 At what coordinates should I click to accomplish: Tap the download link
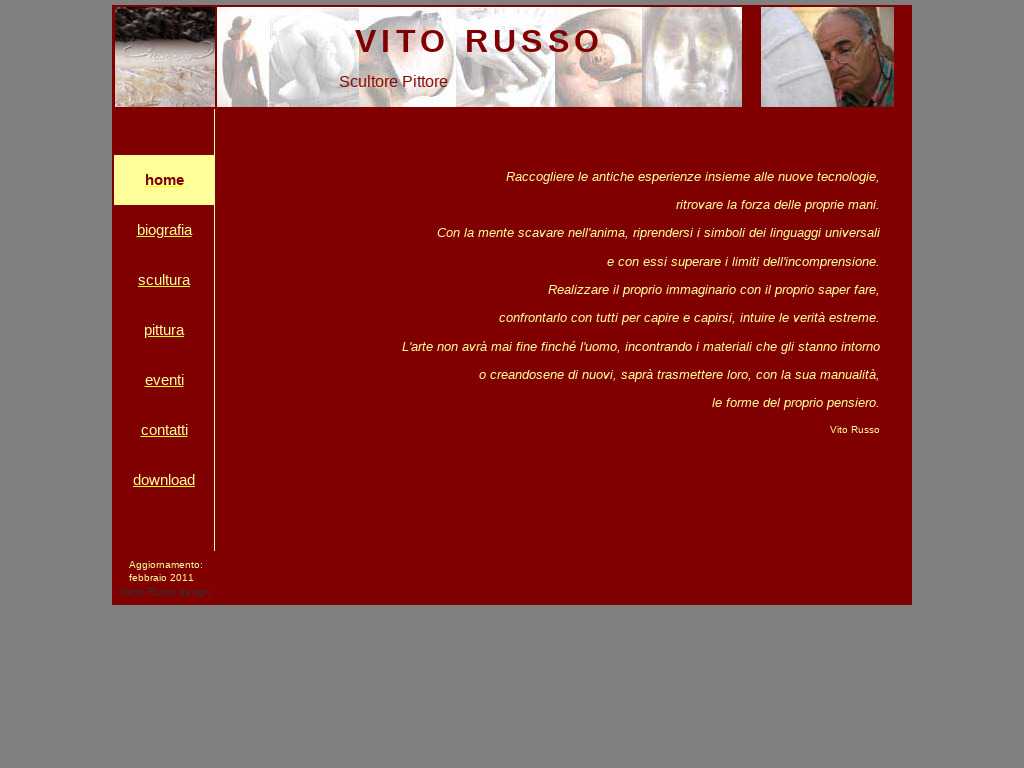[164, 480]
